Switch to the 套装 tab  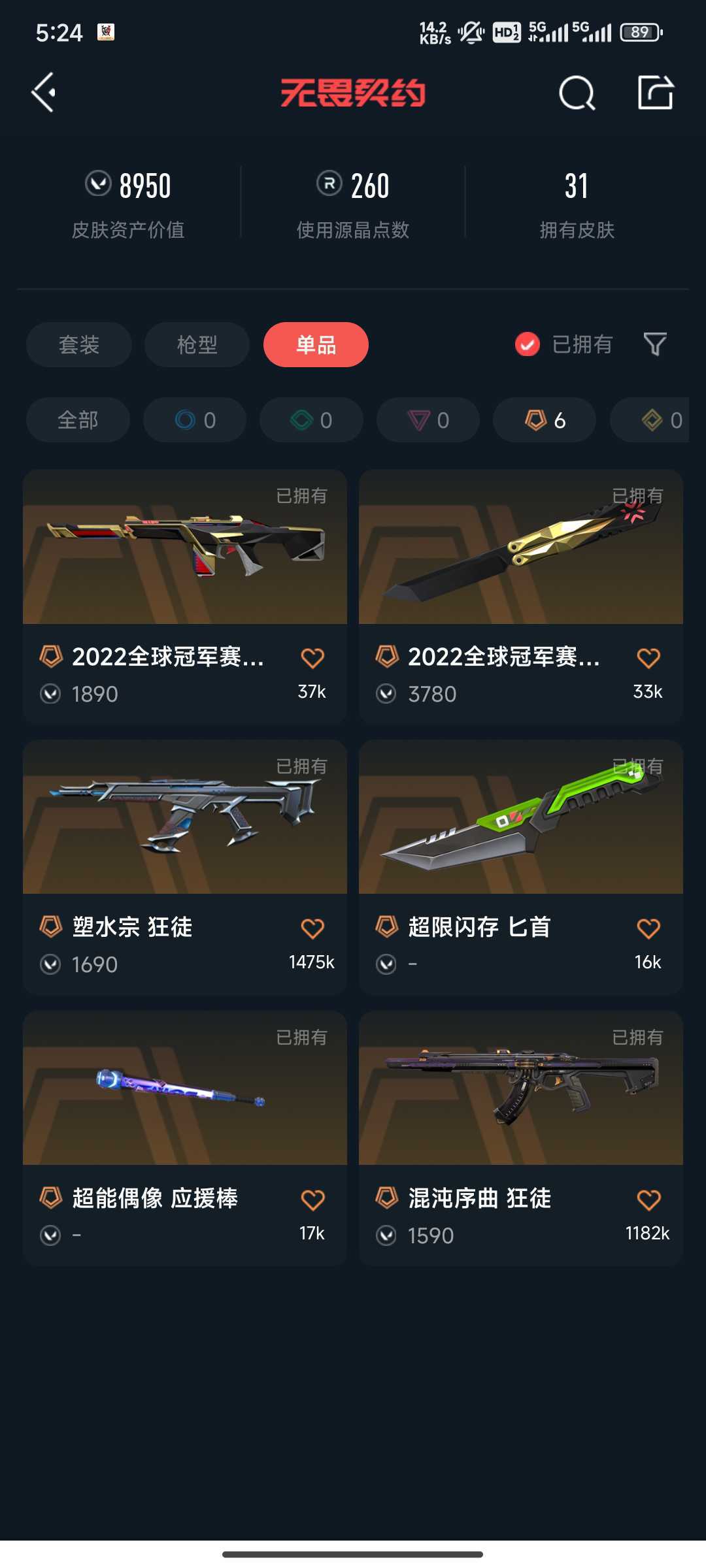79,344
